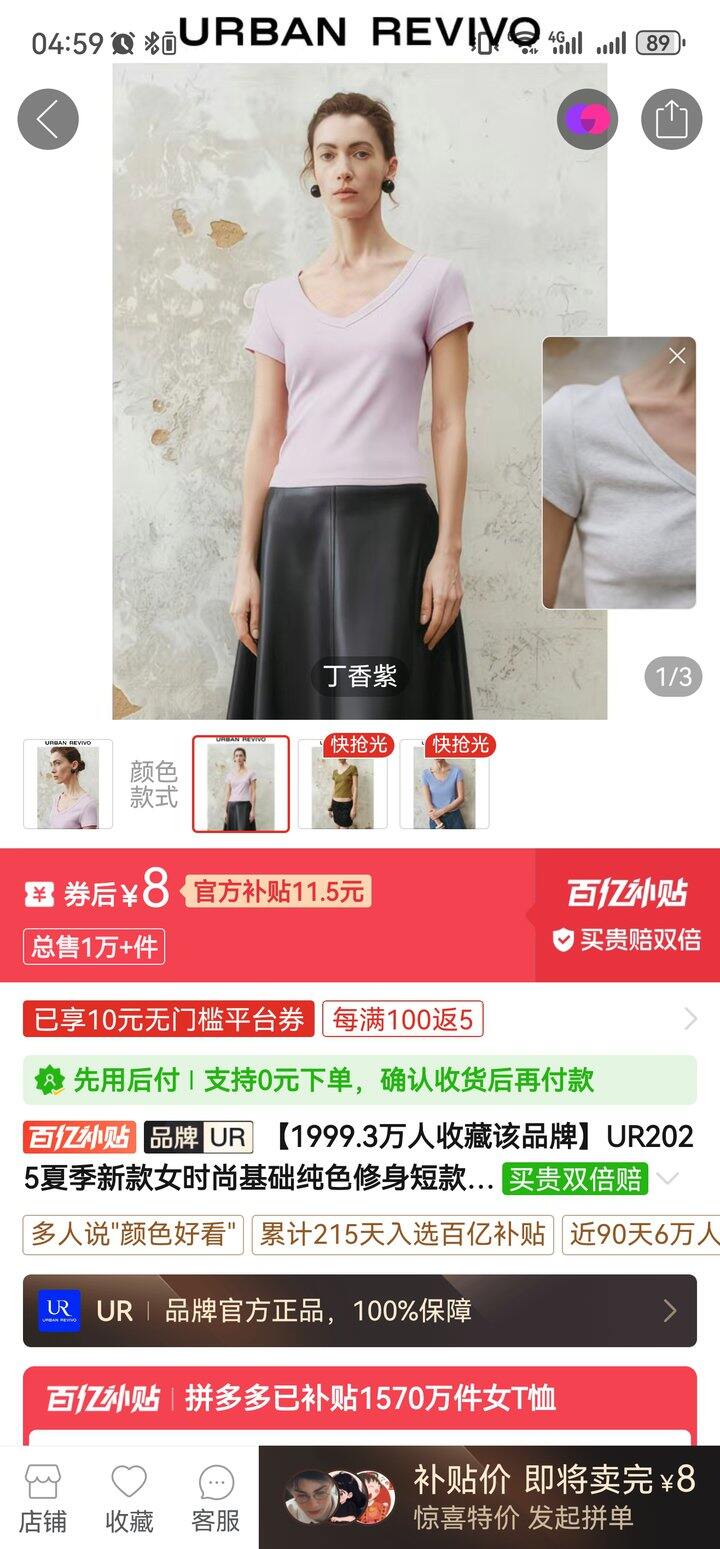
Task: Open the 已享10元无门槛平台券 coupon link
Action: [165, 1018]
